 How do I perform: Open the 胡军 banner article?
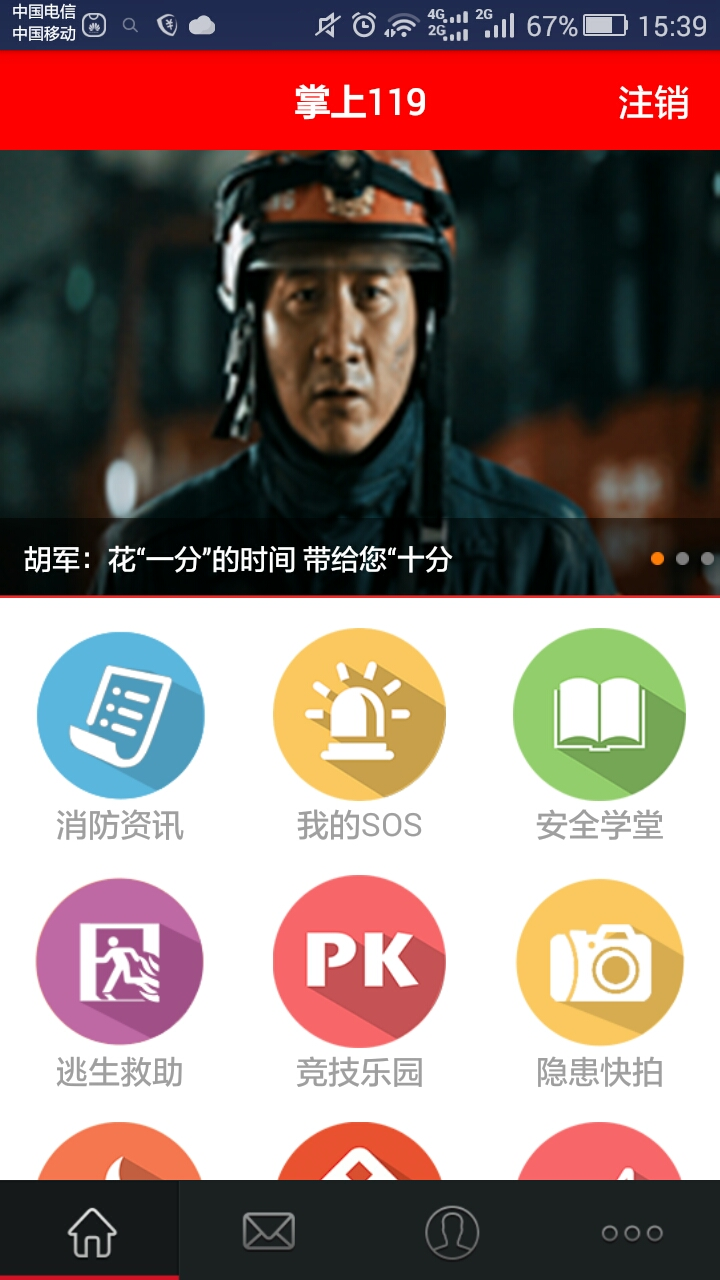pyautogui.click(x=360, y=373)
